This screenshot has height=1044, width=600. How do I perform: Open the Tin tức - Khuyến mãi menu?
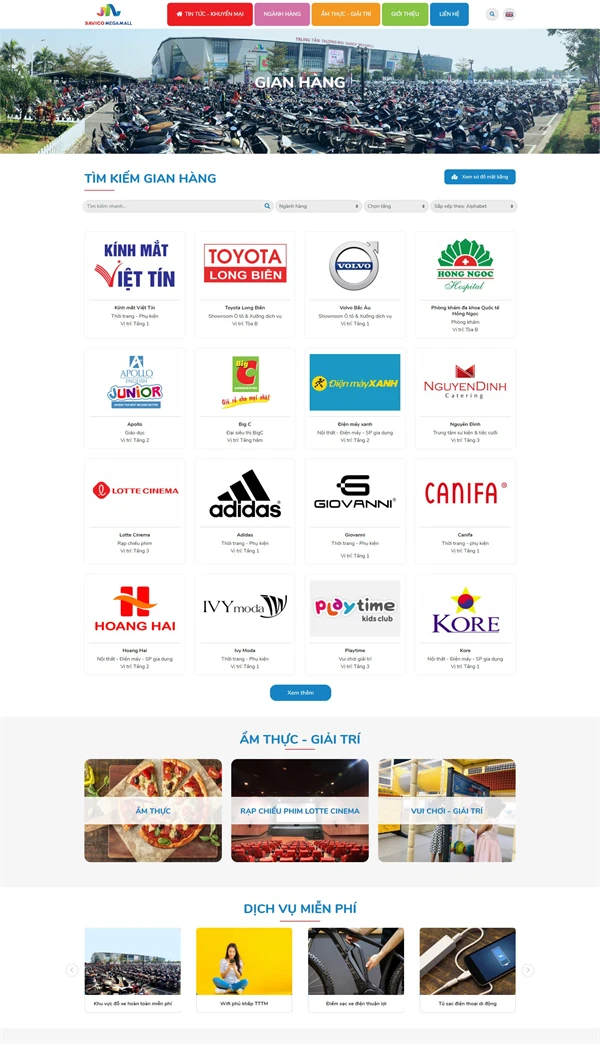click(x=209, y=14)
